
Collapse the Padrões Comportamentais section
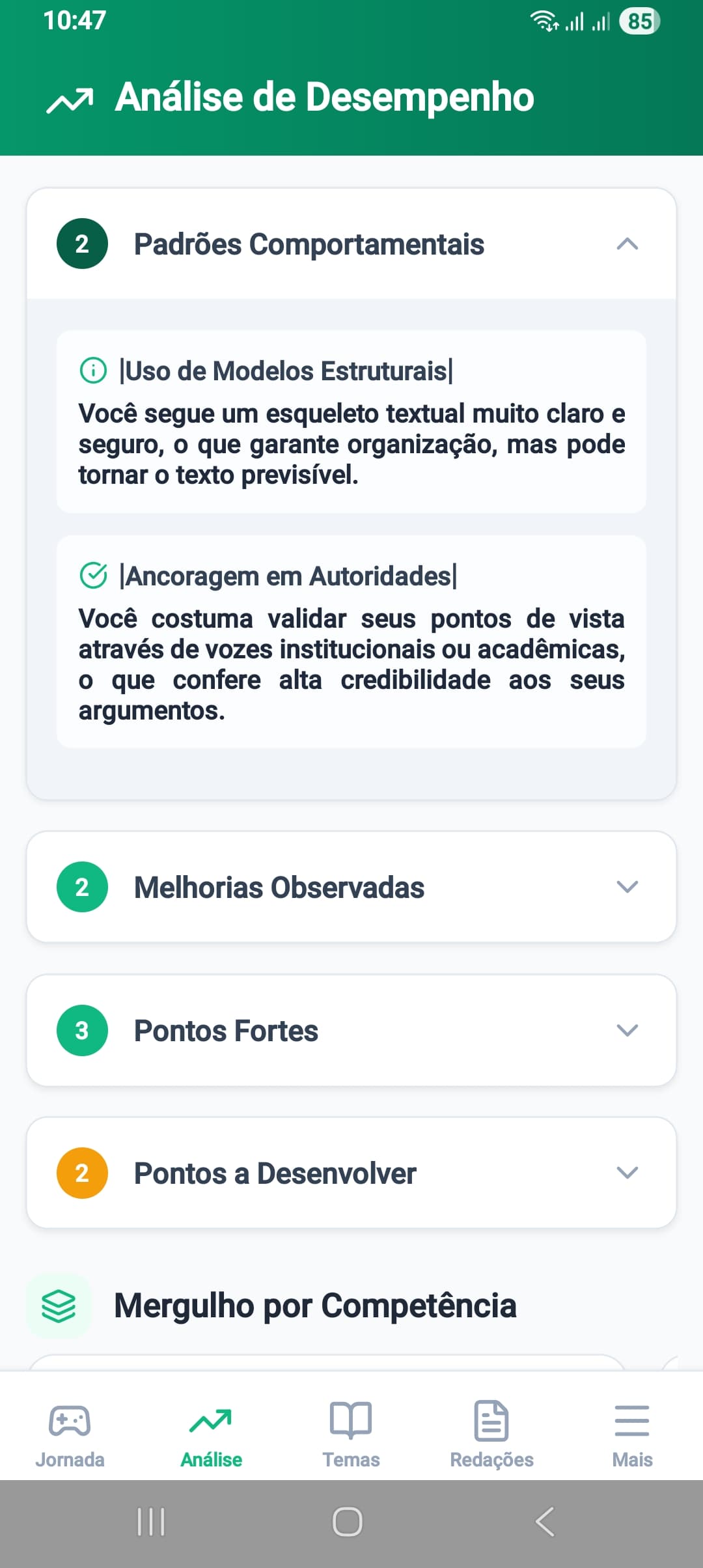click(x=627, y=244)
